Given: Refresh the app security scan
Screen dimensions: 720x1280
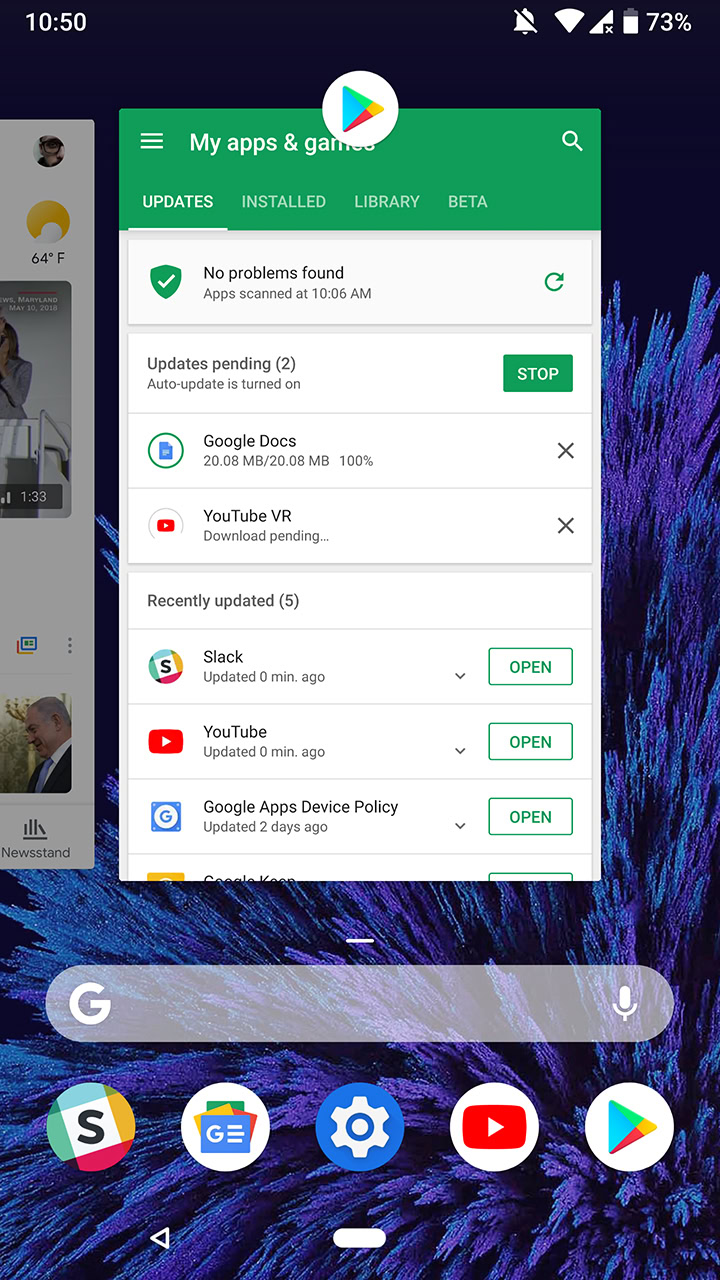Looking at the screenshot, I should pyautogui.click(x=554, y=282).
